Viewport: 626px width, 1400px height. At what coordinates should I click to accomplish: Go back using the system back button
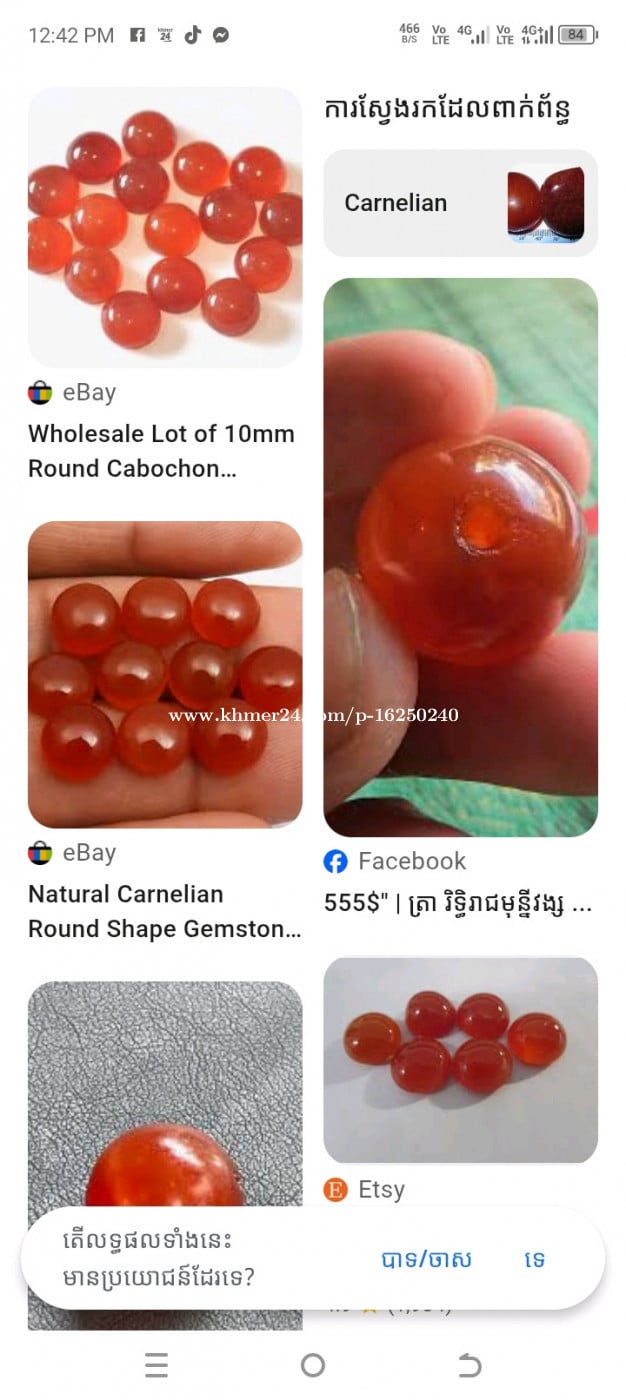(469, 1365)
